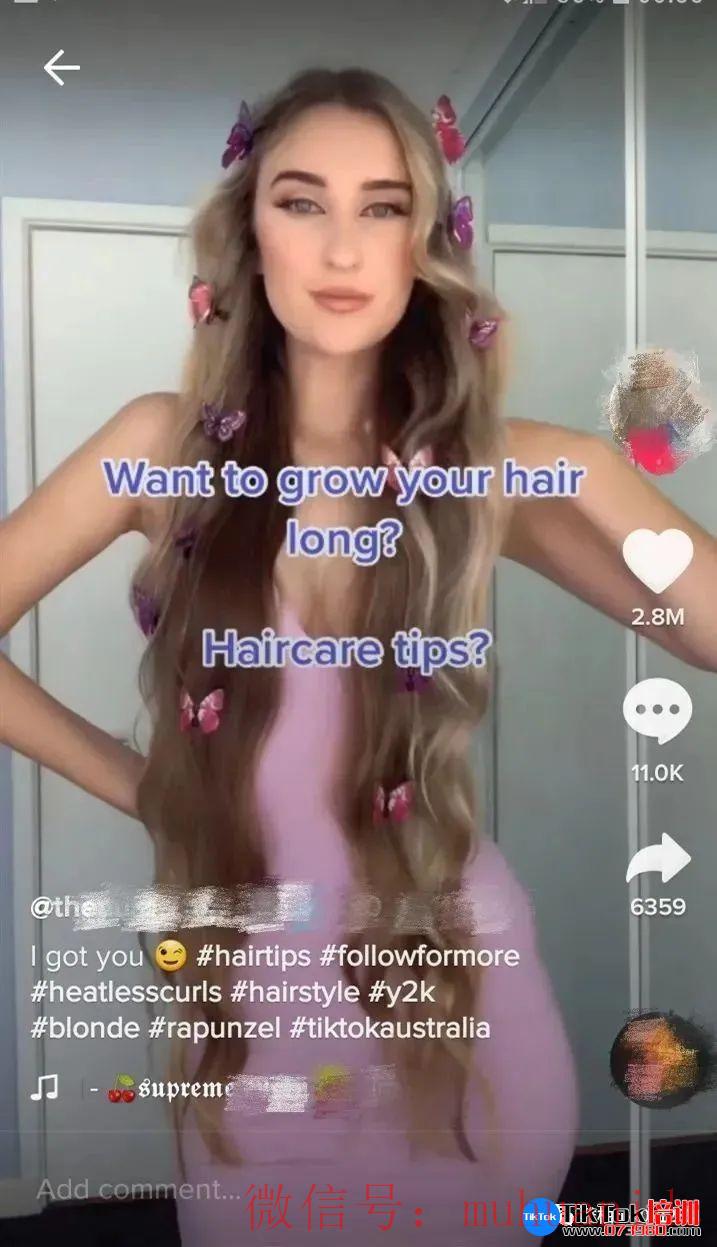Viewport: 717px width, 1247px height.
Task: Open the spinning sound disc
Action: pos(657,1060)
